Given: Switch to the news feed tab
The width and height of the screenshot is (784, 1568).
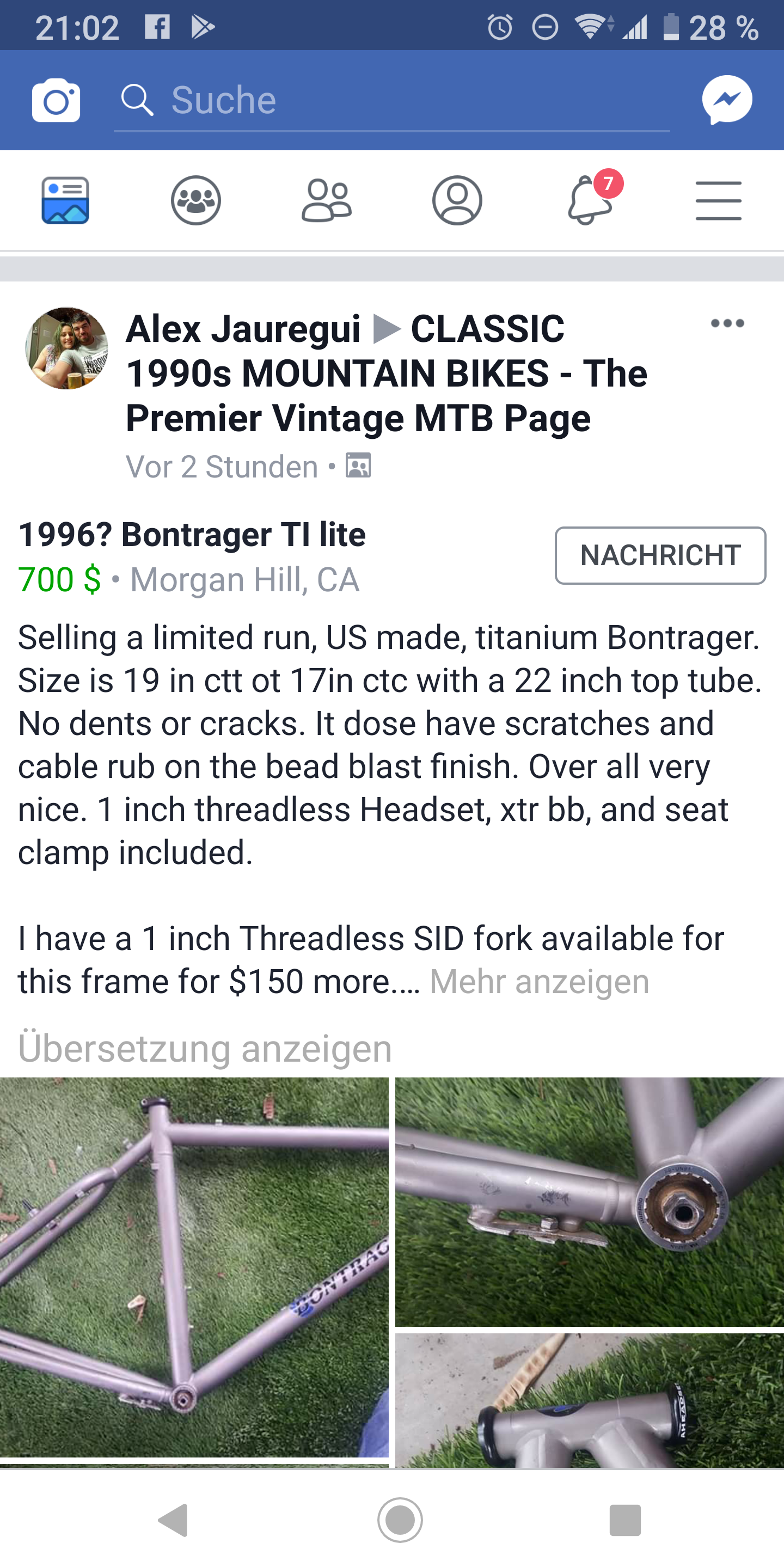Looking at the screenshot, I should (65, 200).
